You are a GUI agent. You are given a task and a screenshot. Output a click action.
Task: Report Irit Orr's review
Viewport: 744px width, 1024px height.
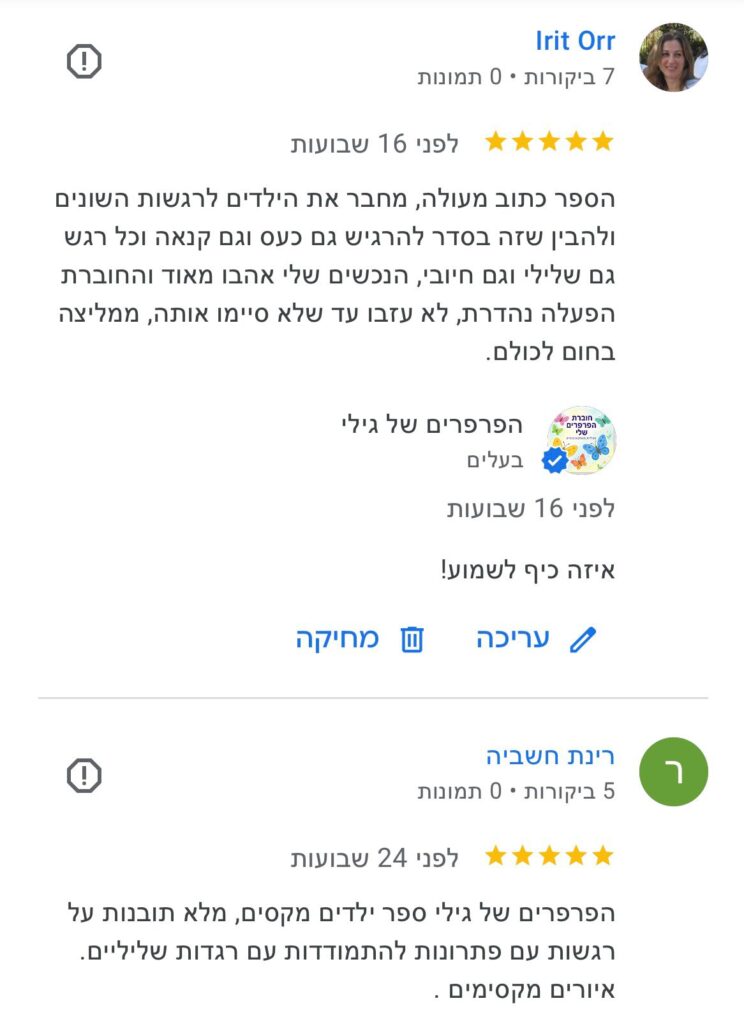click(x=85, y=62)
